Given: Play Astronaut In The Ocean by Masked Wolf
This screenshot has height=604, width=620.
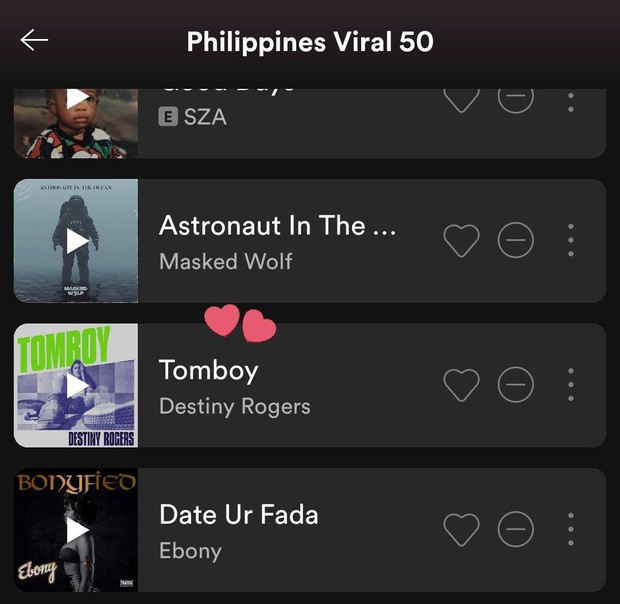Looking at the screenshot, I should pyautogui.click(x=77, y=241).
